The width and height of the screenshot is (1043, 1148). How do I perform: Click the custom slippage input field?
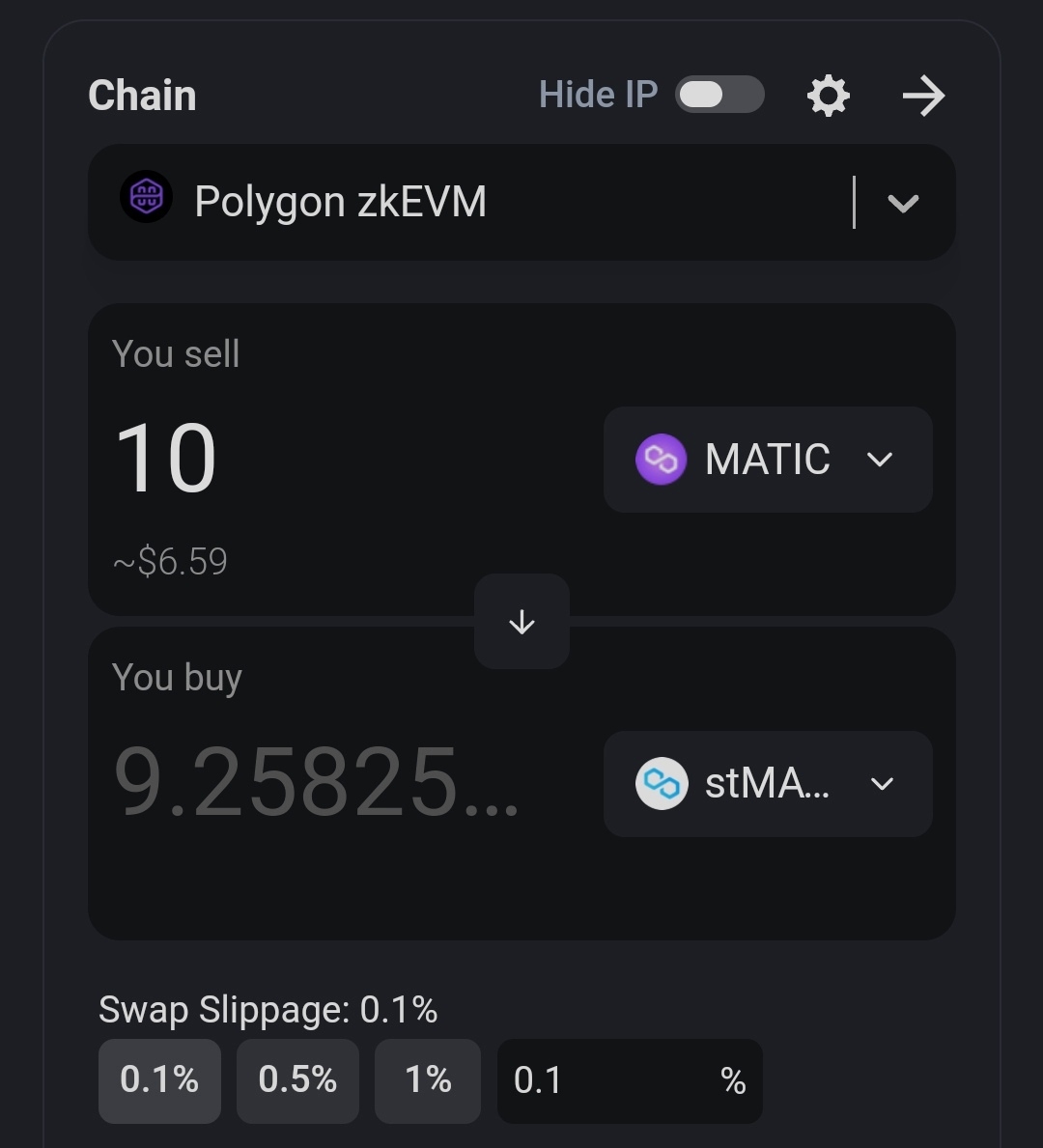click(x=630, y=1080)
